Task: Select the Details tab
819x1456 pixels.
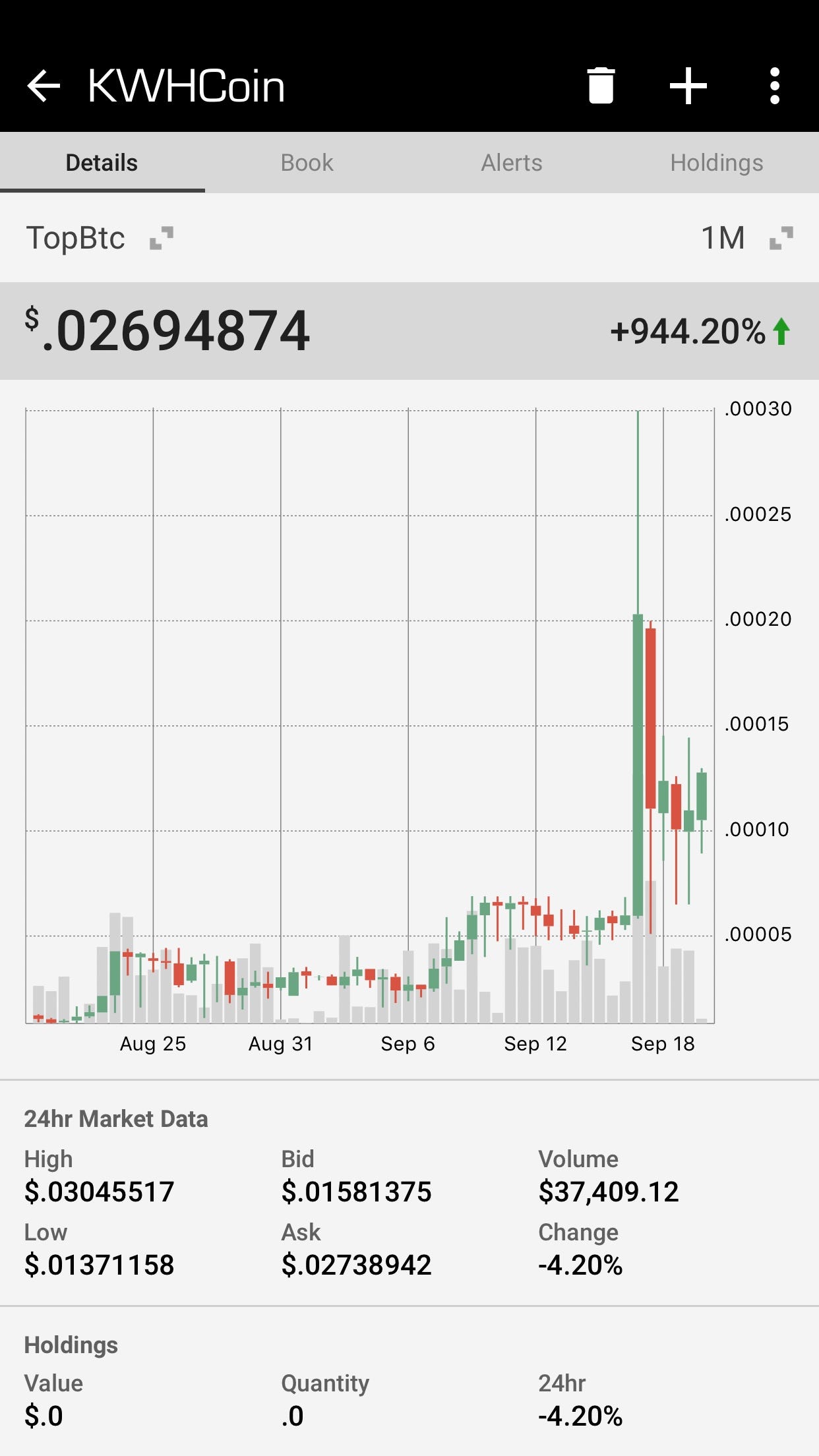Action: pyautogui.click(x=102, y=163)
